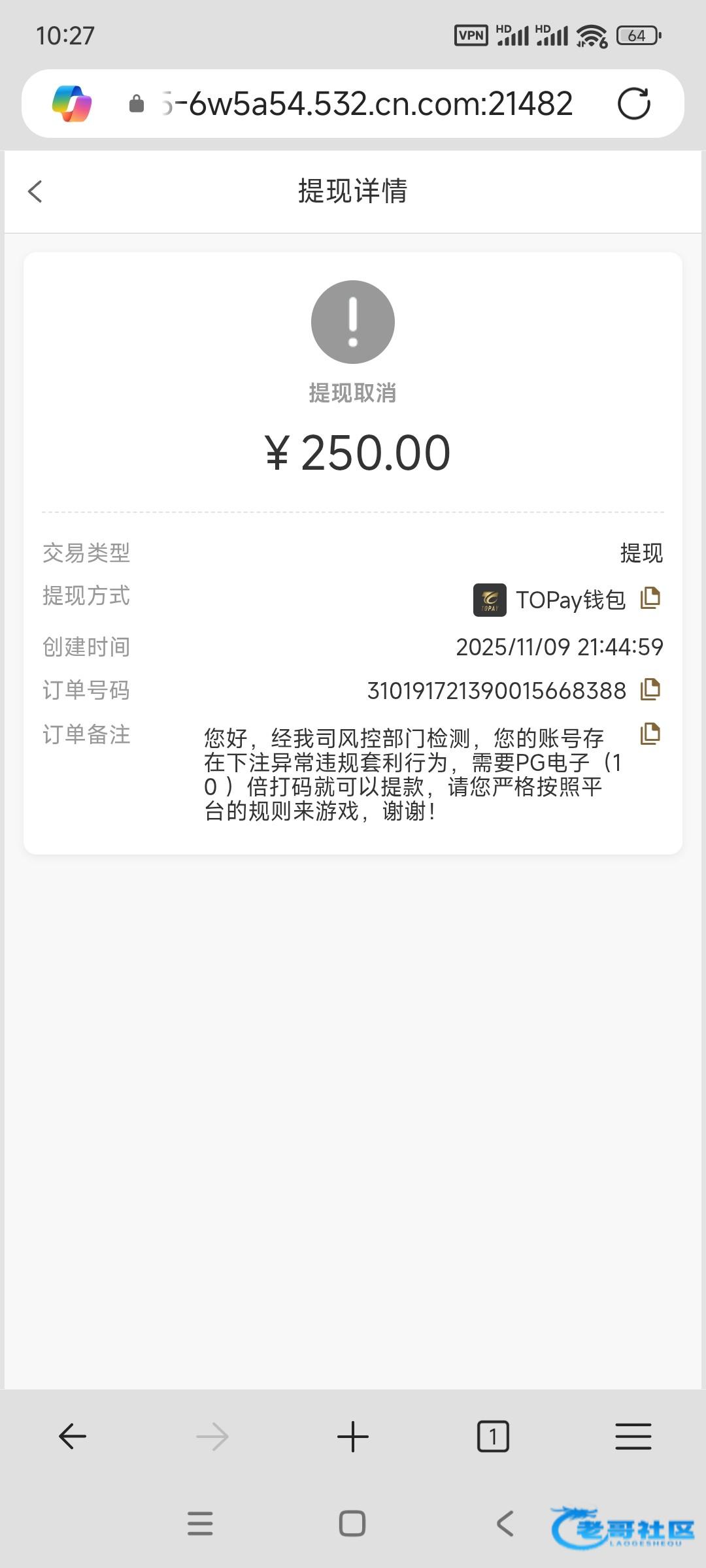Navigate back with the browser back arrow

[x=72, y=1437]
